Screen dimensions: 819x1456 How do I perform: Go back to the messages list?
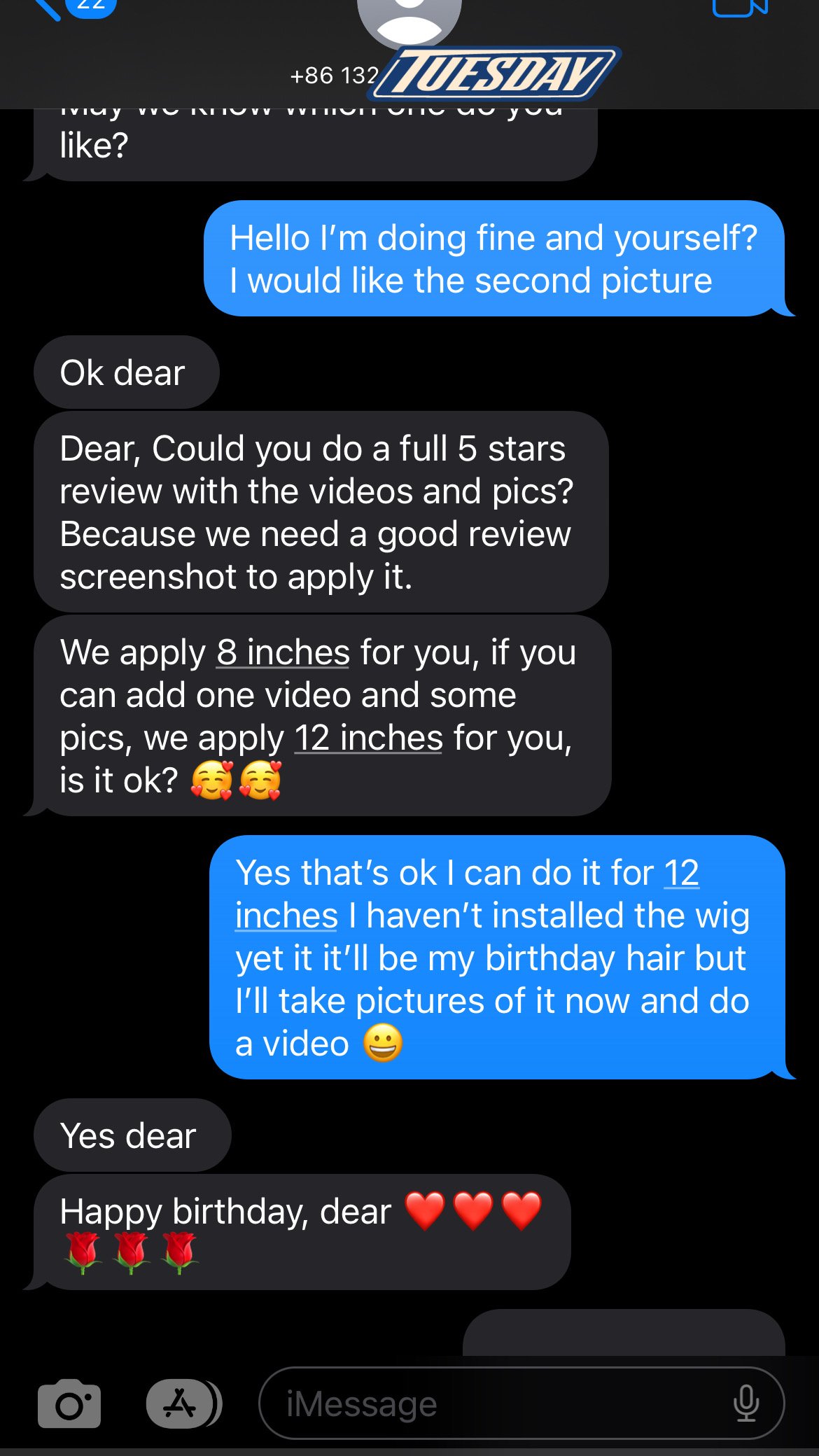(x=70, y=8)
